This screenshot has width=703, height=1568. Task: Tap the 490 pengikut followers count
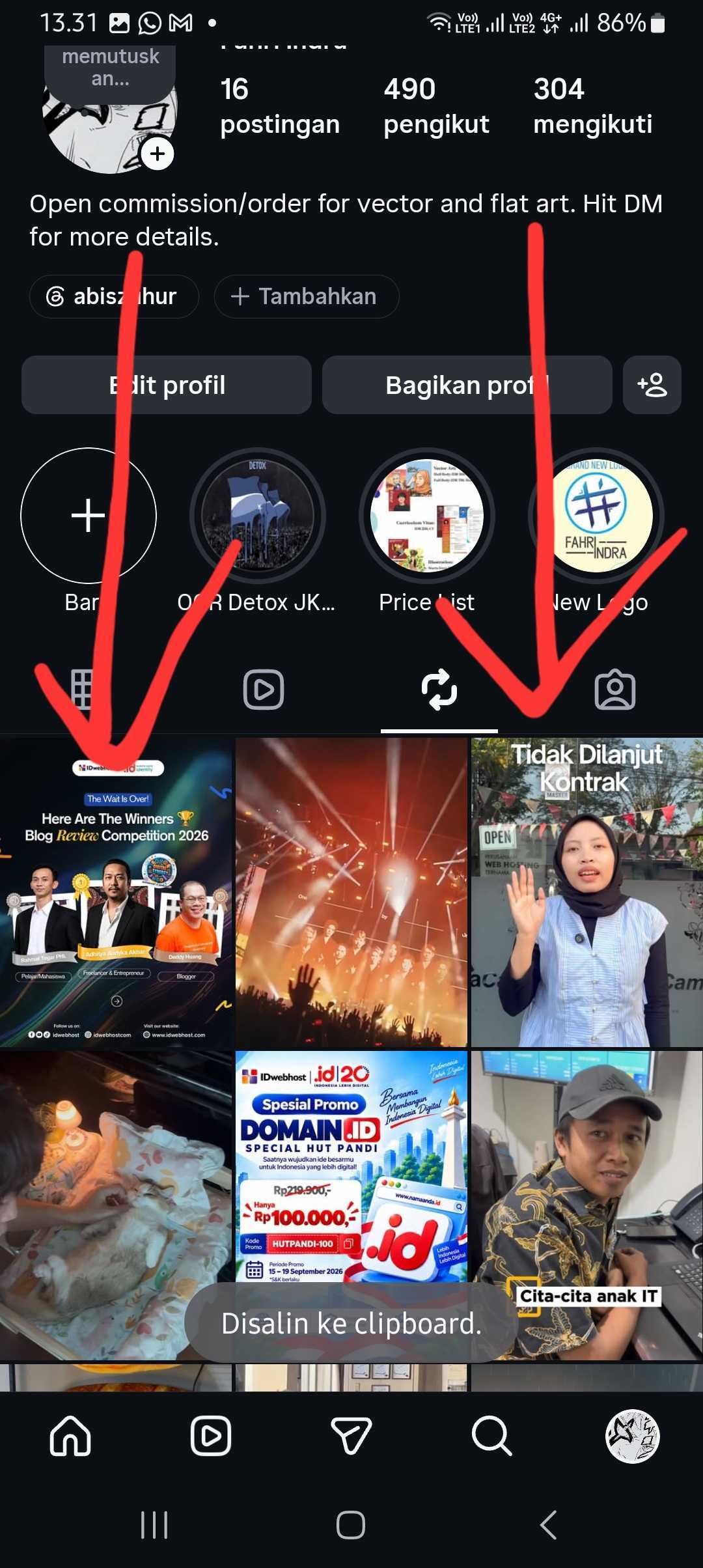436,106
